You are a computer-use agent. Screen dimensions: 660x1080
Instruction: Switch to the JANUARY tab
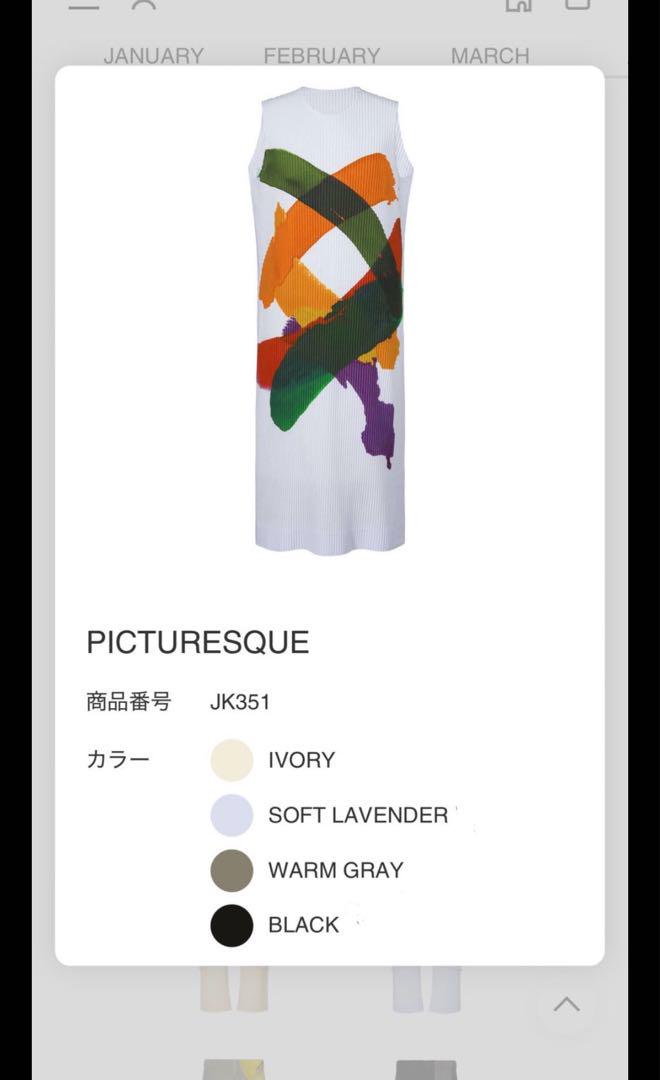(154, 56)
